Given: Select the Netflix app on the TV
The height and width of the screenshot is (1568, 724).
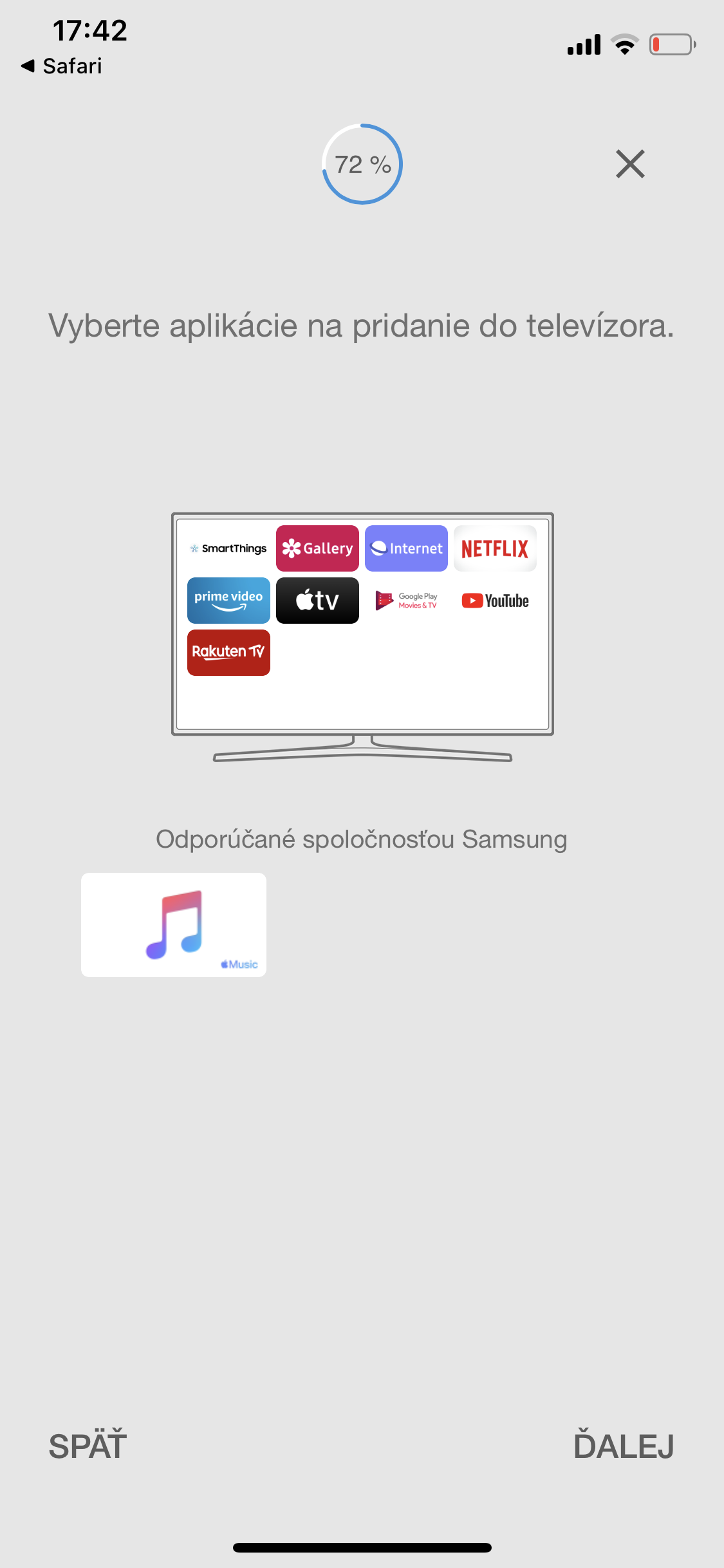Looking at the screenshot, I should point(495,548).
